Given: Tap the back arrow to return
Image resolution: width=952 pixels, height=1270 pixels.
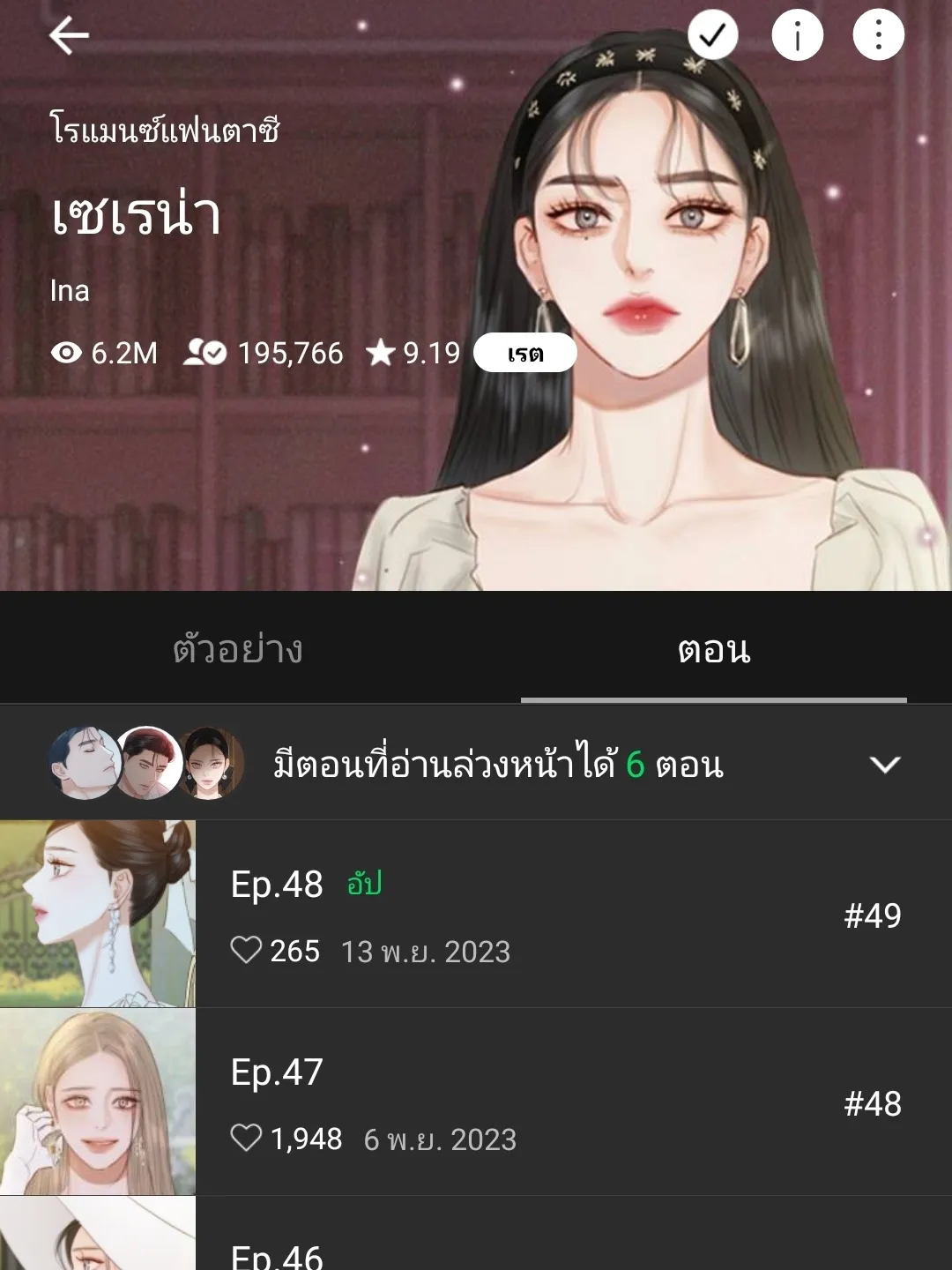Looking at the screenshot, I should pyautogui.click(x=70, y=35).
